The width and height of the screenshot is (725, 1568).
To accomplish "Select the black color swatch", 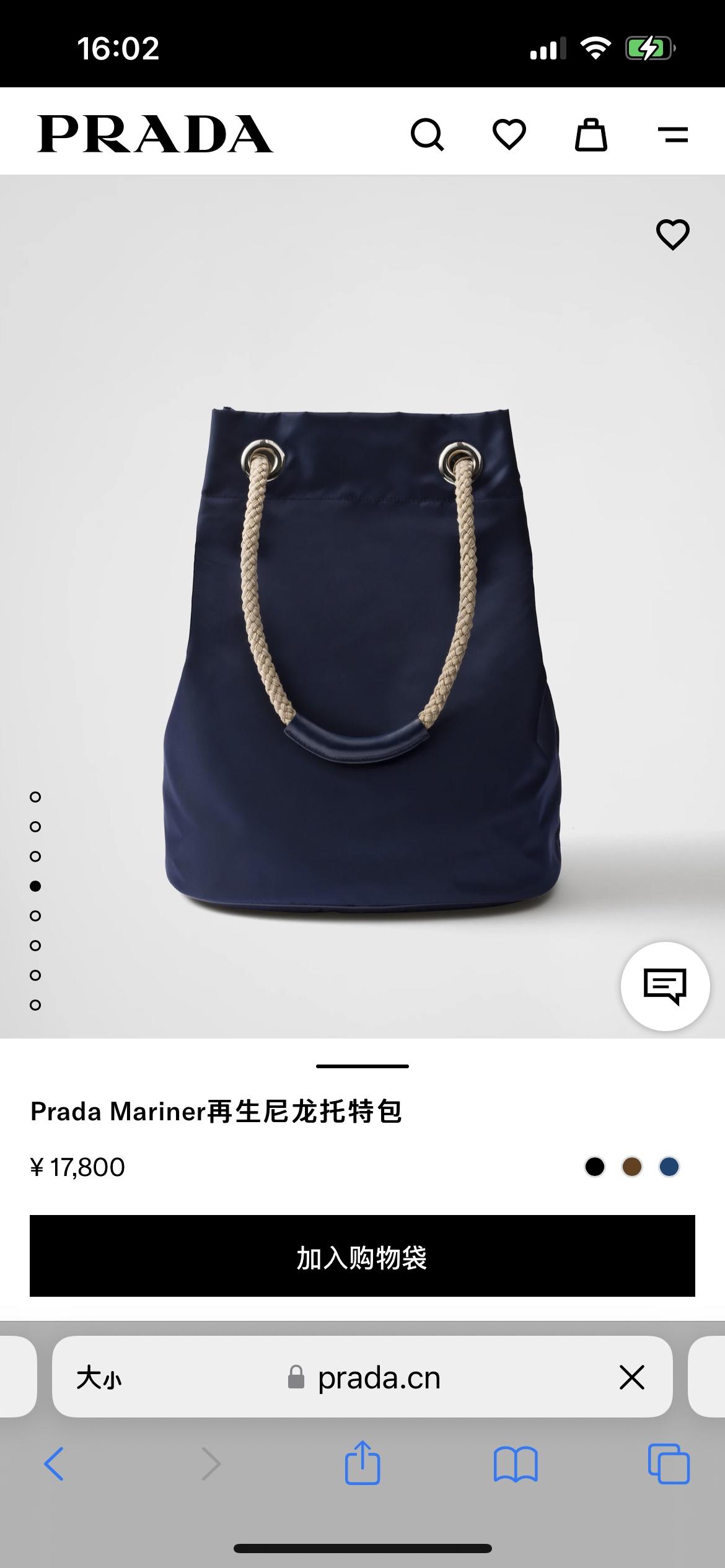I will click(x=594, y=1167).
